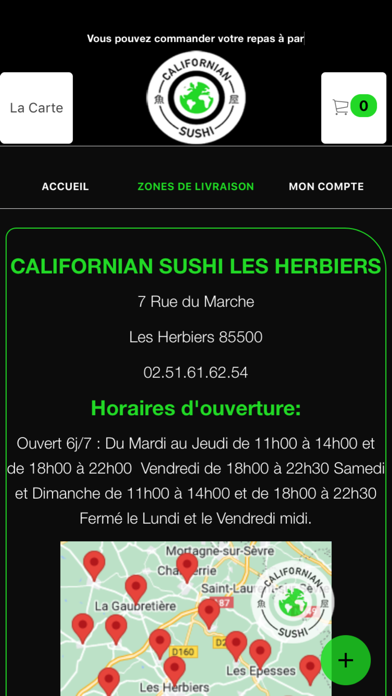The height and width of the screenshot is (696, 392).
Task: Tap the Californian Sushi header logo
Action: click(x=196, y=98)
